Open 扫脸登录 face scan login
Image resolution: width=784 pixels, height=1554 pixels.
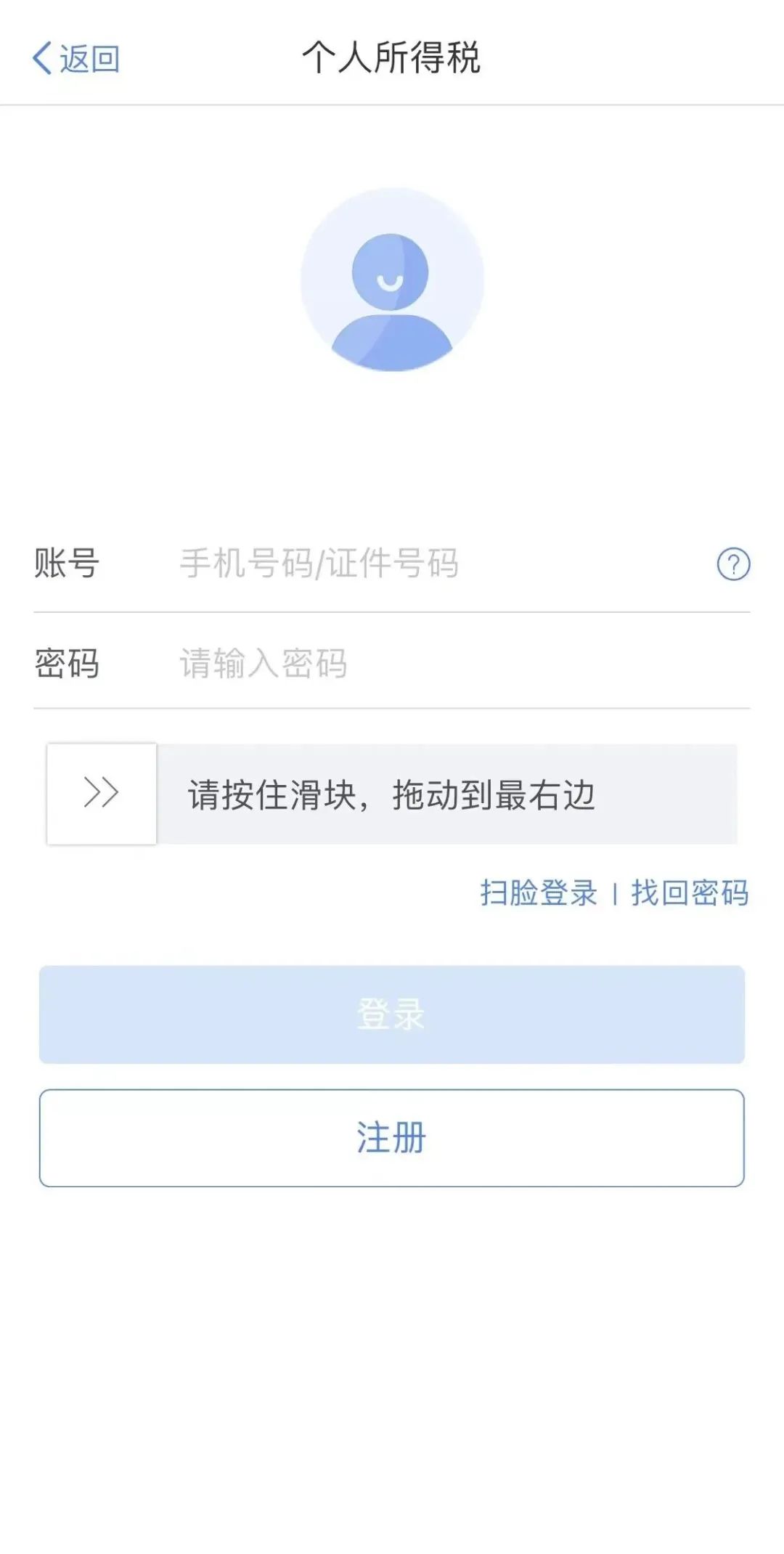(x=539, y=892)
